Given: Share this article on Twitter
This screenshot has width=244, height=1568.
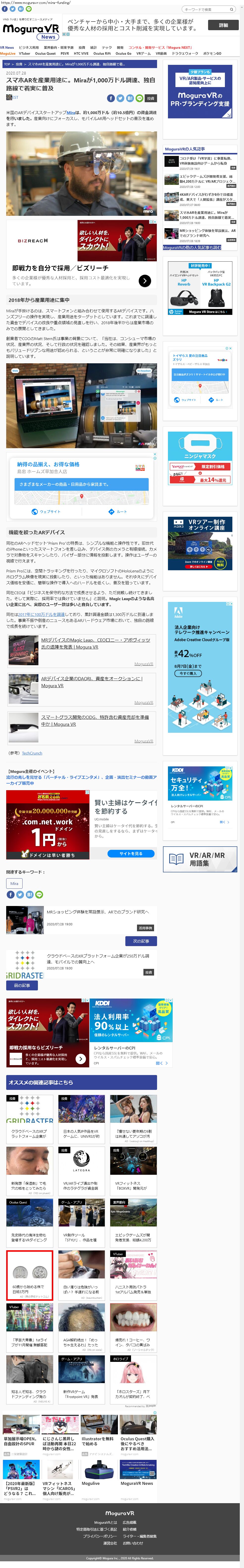Looking at the screenshot, I should (120, 98).
